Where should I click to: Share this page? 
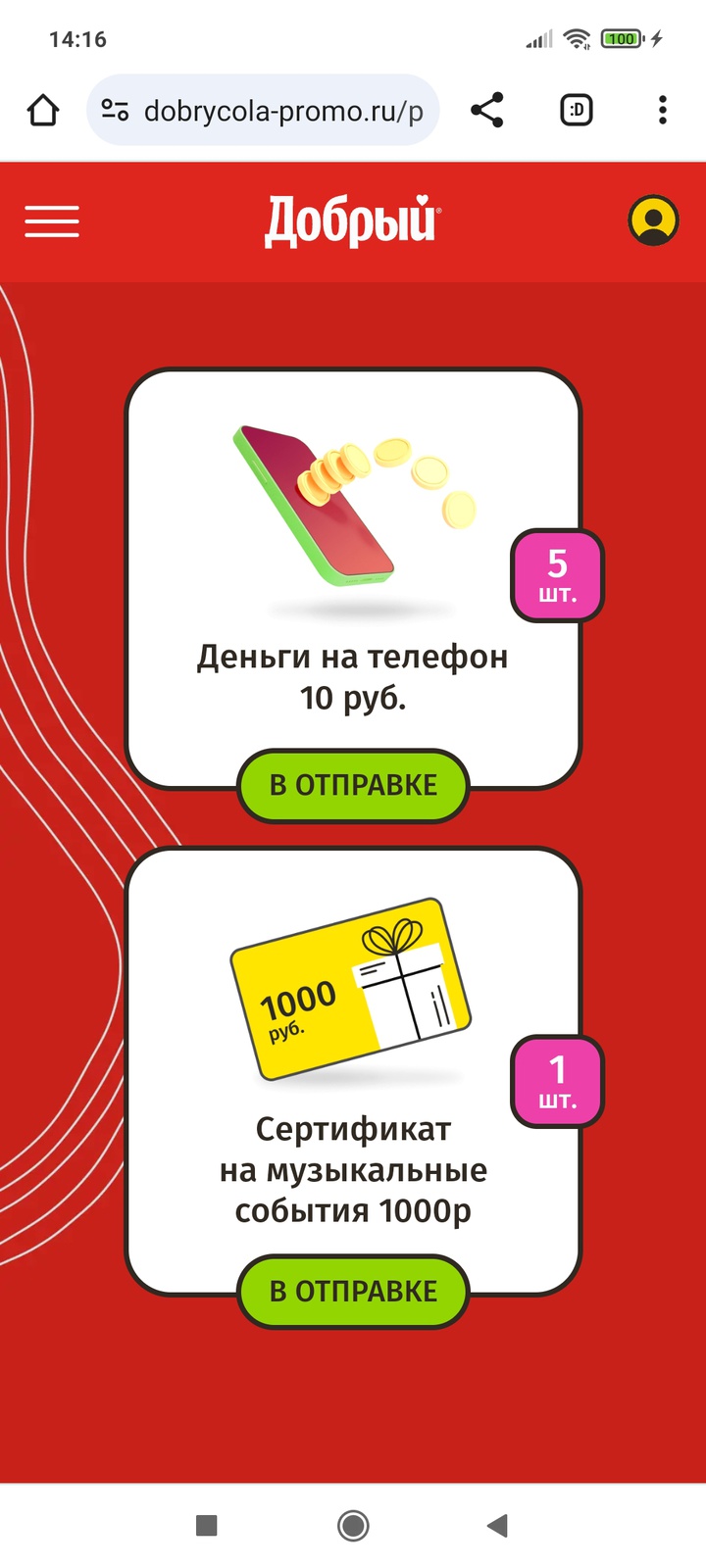point(487,111)
